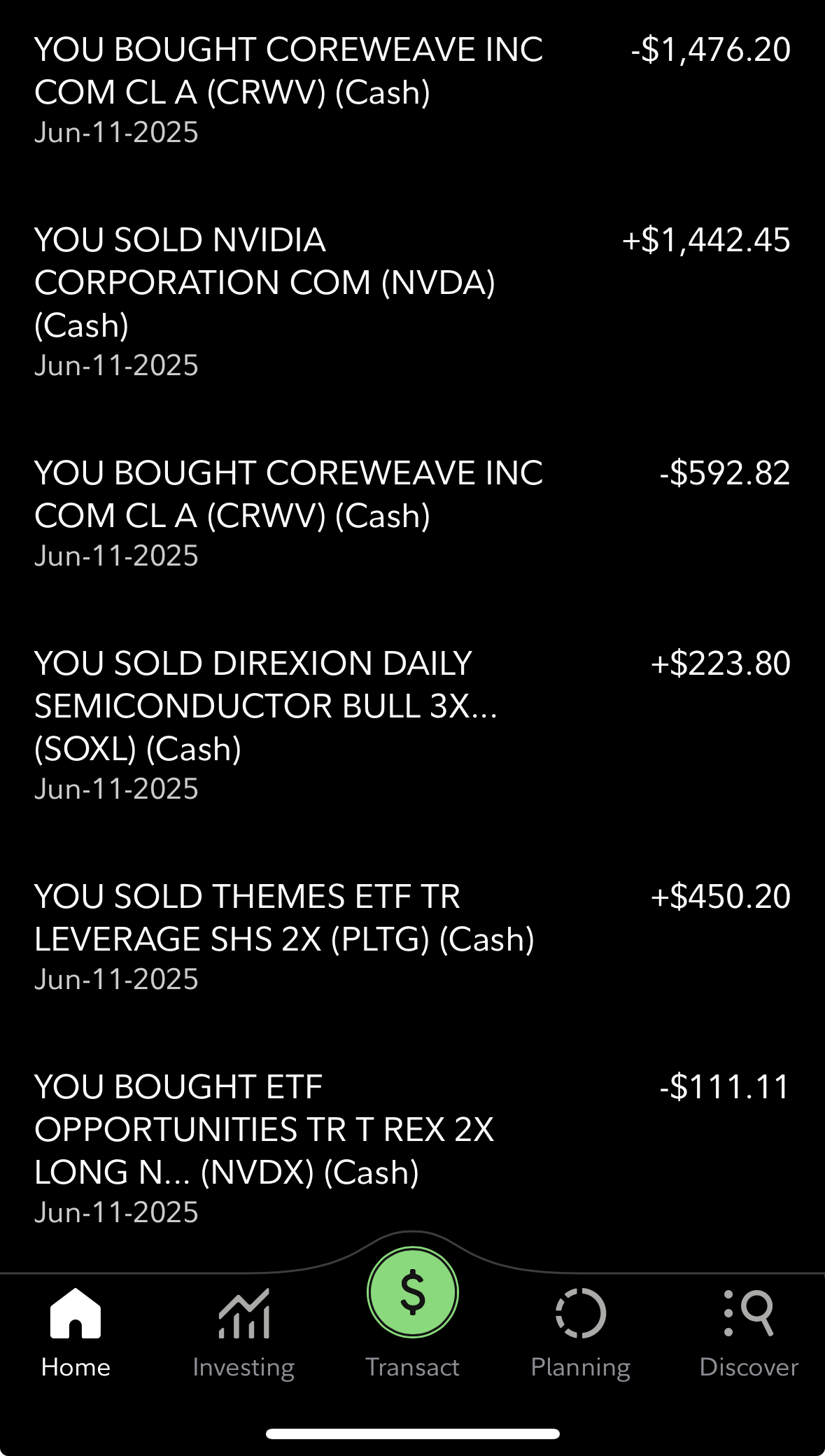View the PLTG sale for $450.20
The height and width of the screenshot is (1456, 825).
[x=412, y=937]
